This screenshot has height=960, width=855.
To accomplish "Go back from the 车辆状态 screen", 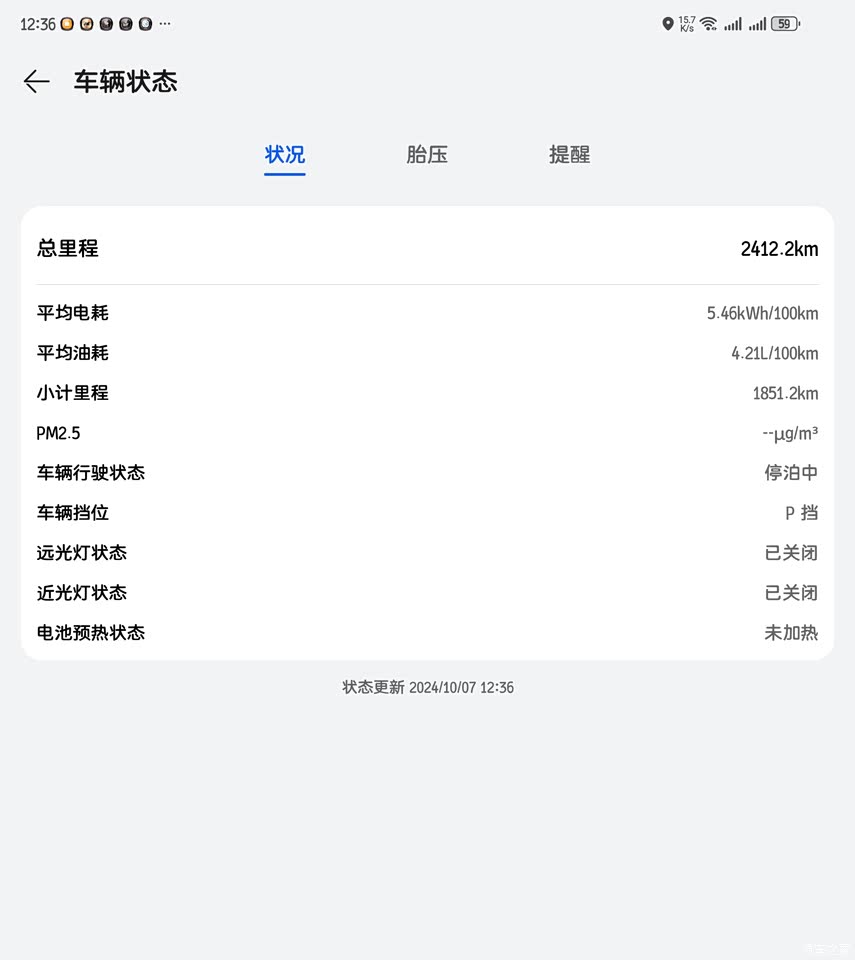I will pyautogui.click(x=37, y=82).
